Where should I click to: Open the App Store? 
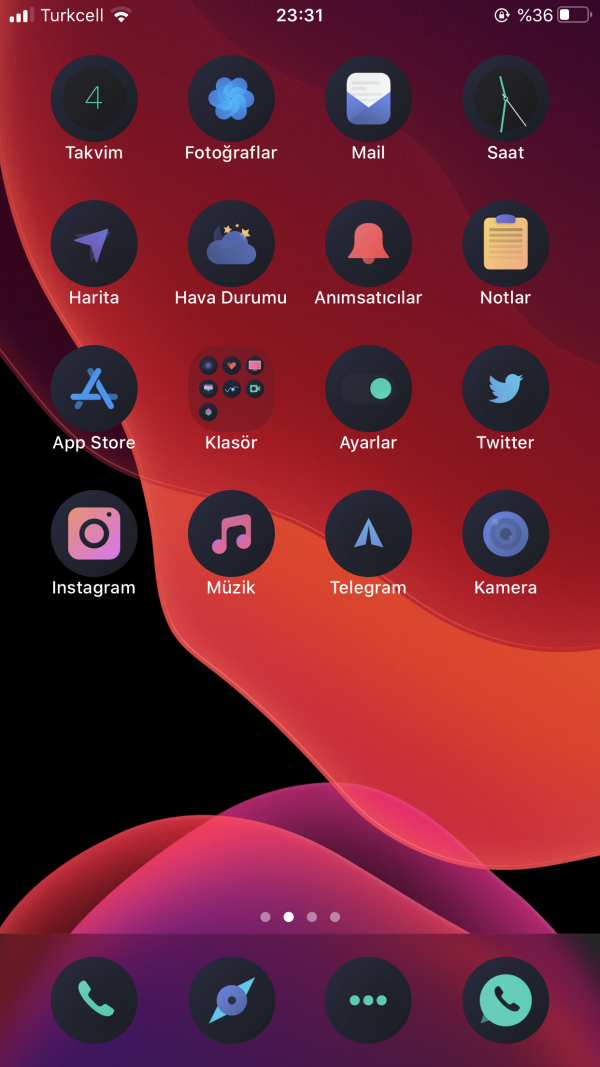pos(94,389)
